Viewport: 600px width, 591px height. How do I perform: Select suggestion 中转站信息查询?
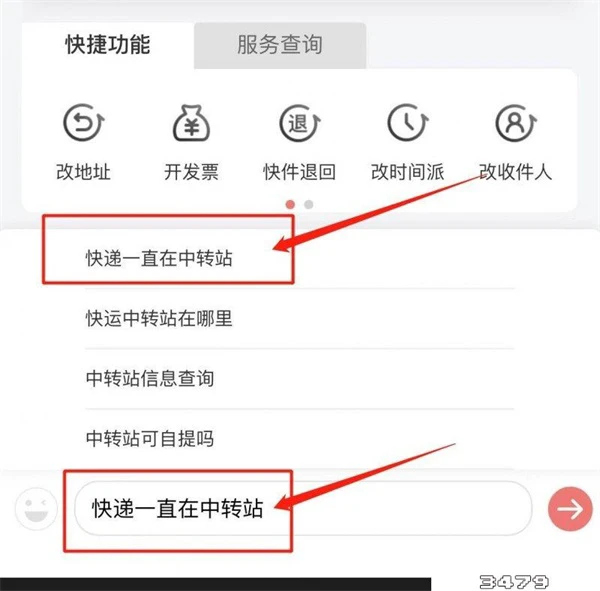point(150,379)
